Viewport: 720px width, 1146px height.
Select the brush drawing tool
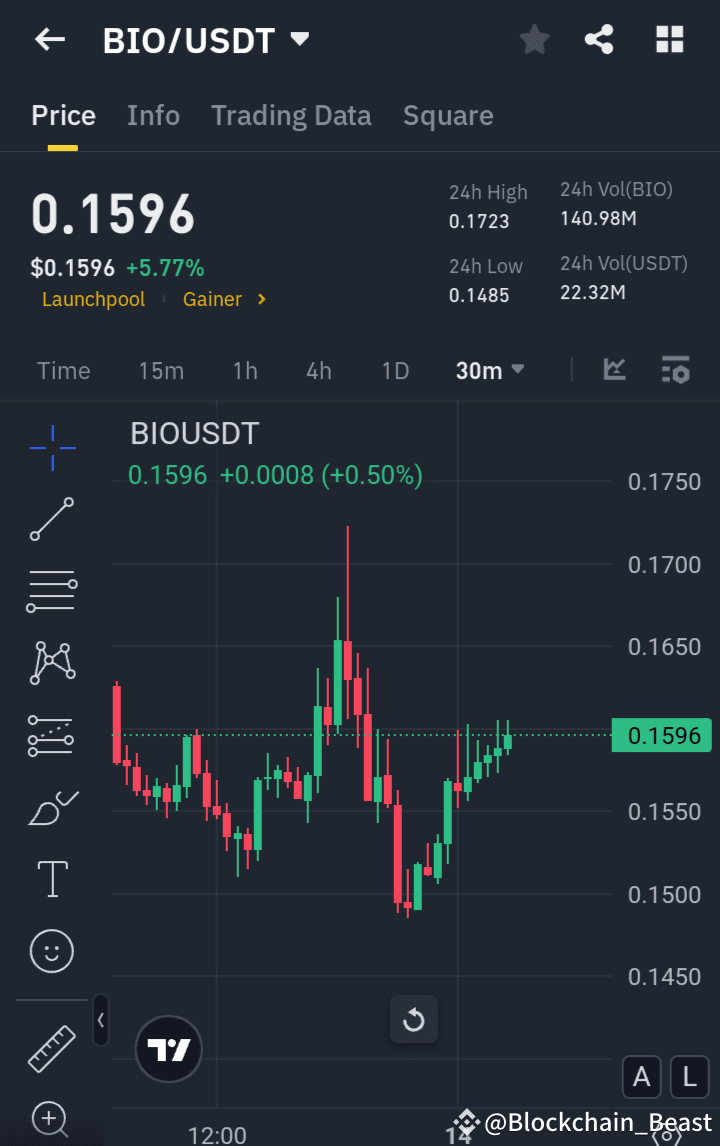click(50, 807)
